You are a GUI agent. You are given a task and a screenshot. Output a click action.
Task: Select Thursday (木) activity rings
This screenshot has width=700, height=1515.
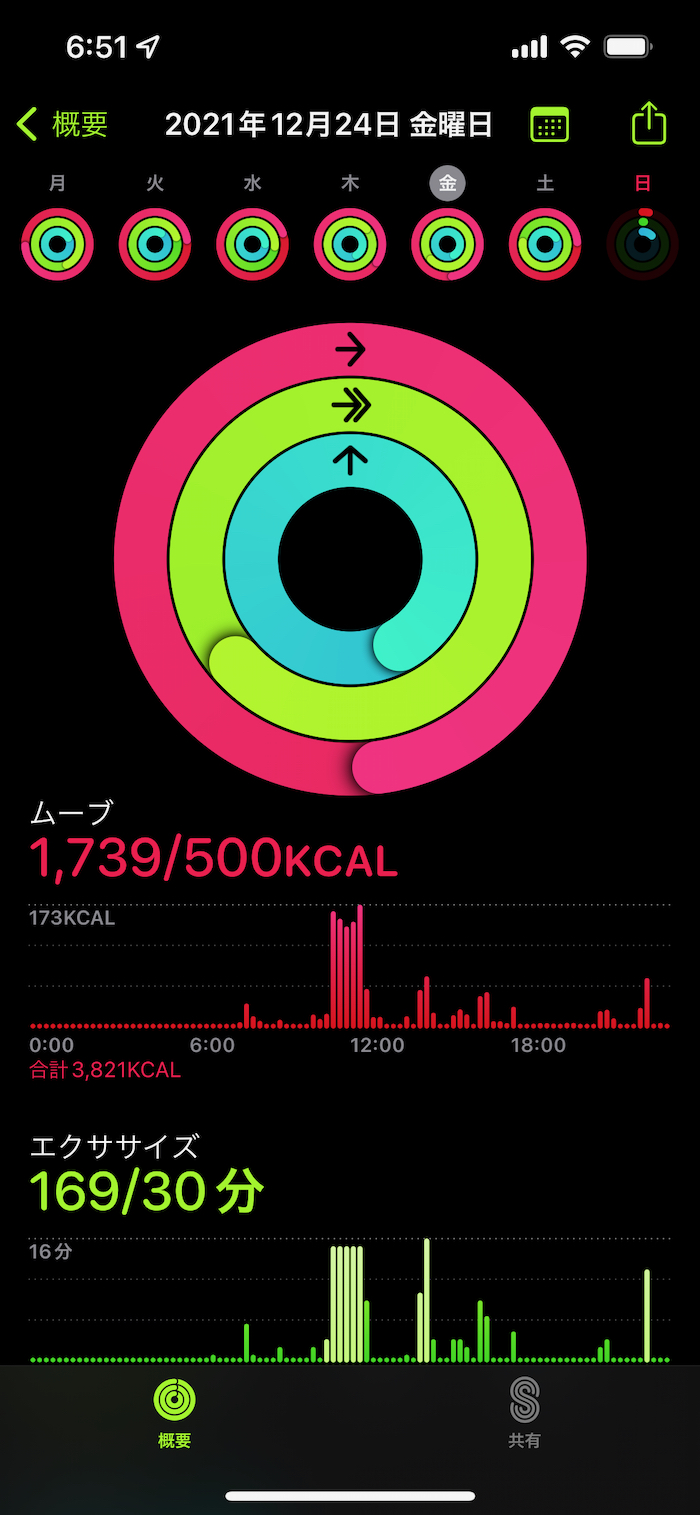pyautogui.click(x=350, y=244)
